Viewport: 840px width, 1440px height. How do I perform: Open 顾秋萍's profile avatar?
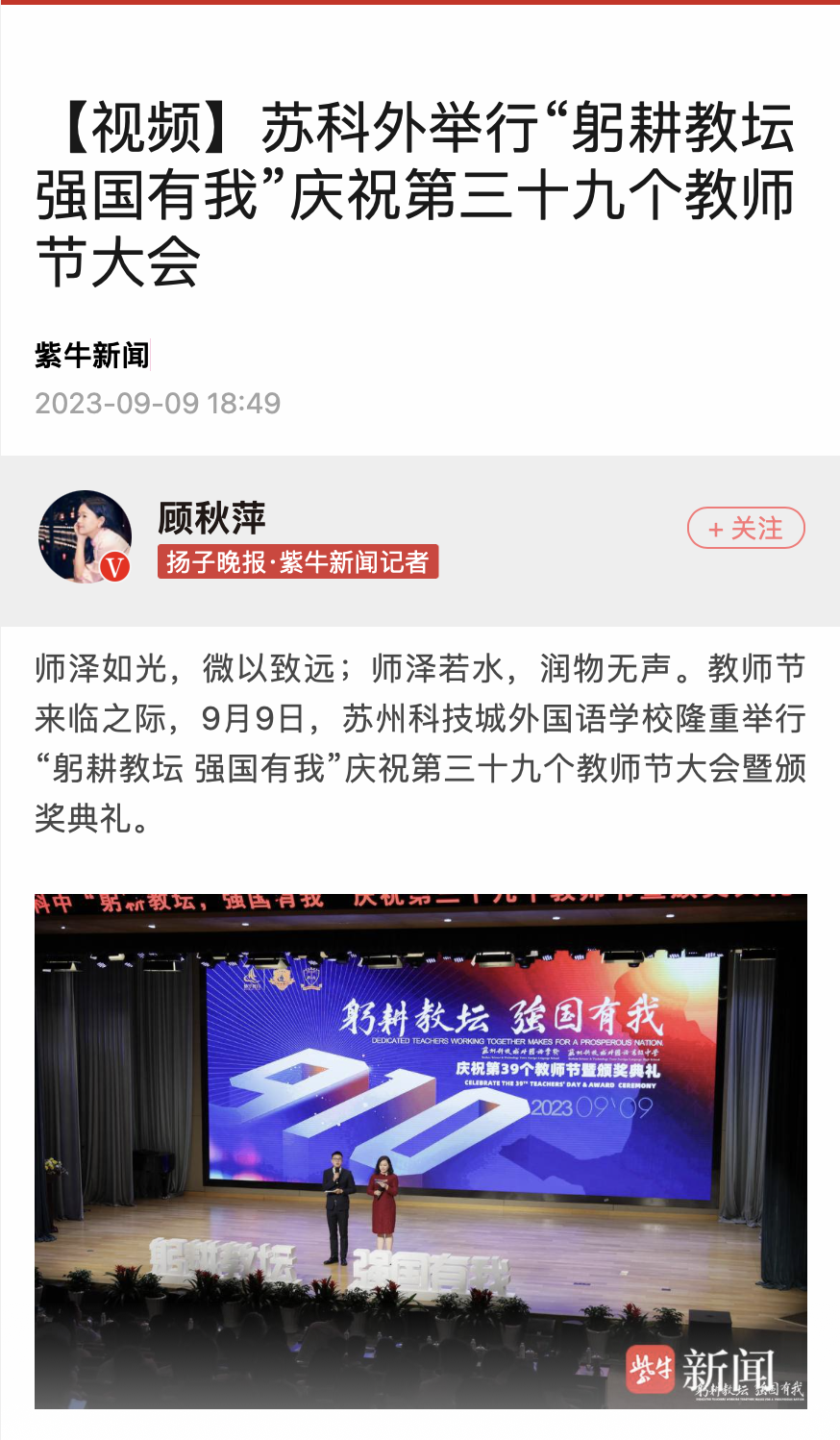(85, 536)
